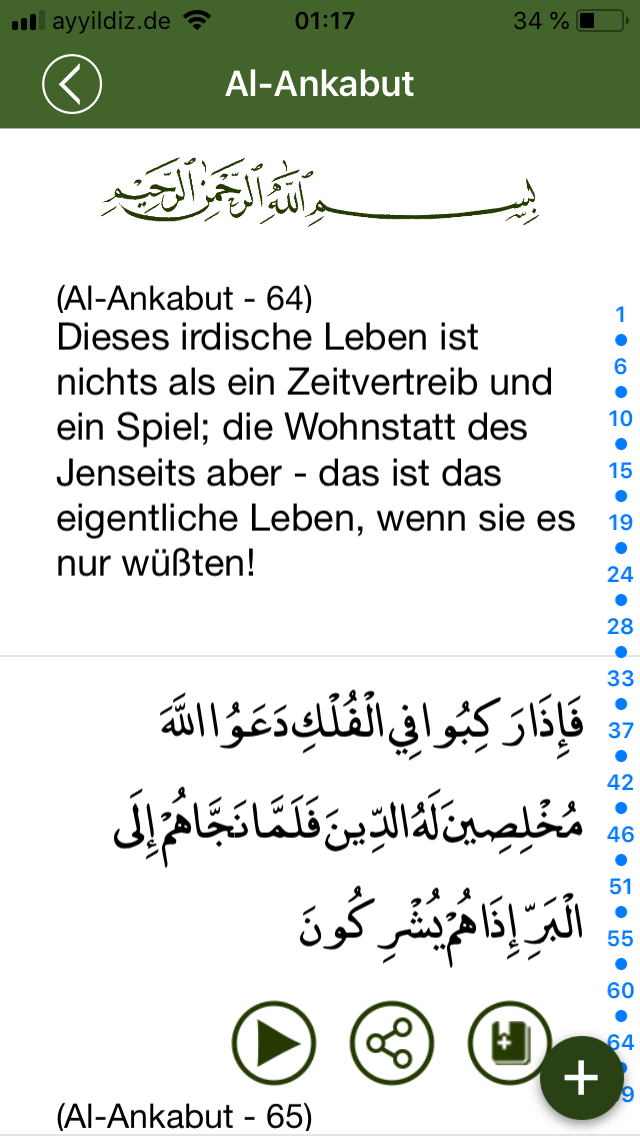Jump to verse 1 in the index
The width and height of the screenshot is (640, 1136).
tap(620, 314)
